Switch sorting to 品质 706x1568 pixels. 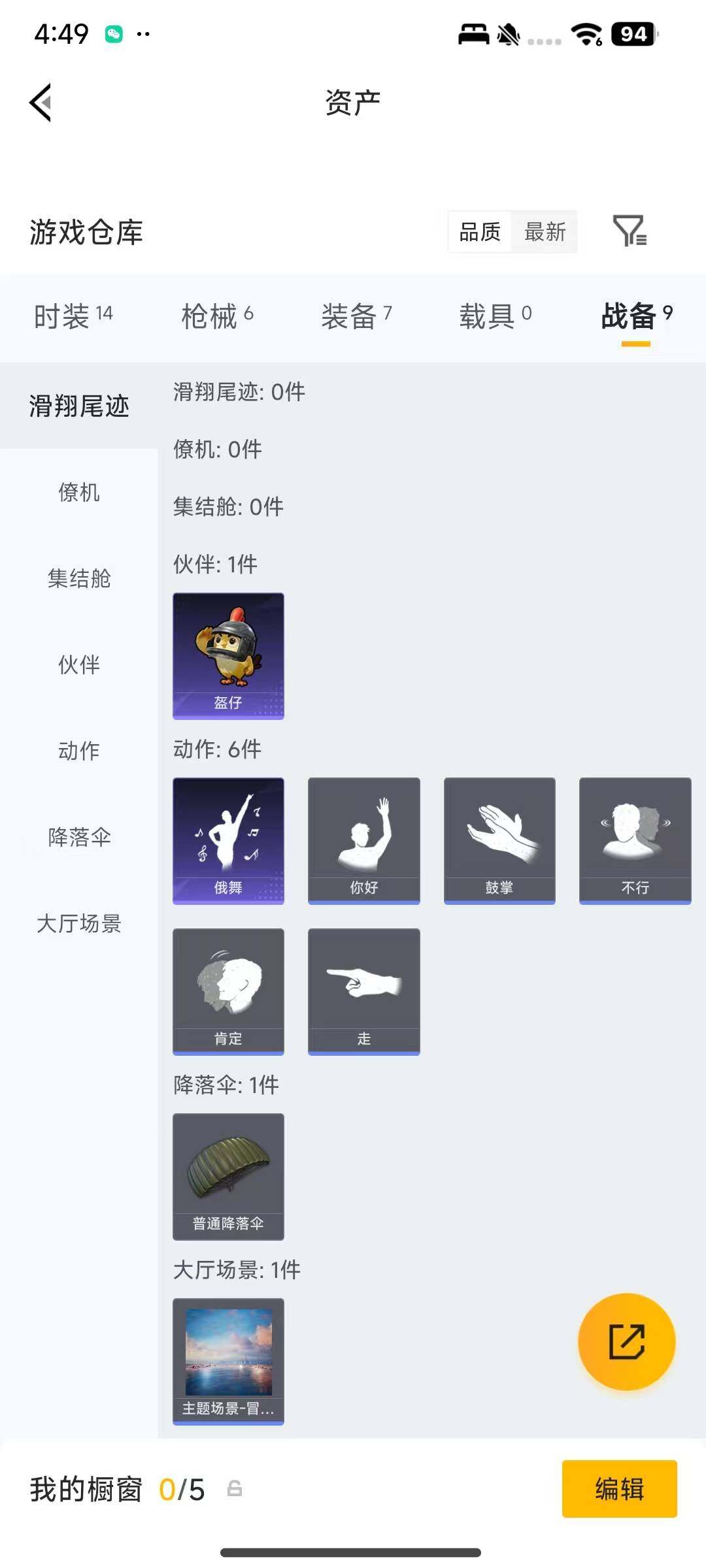[479, 232]
